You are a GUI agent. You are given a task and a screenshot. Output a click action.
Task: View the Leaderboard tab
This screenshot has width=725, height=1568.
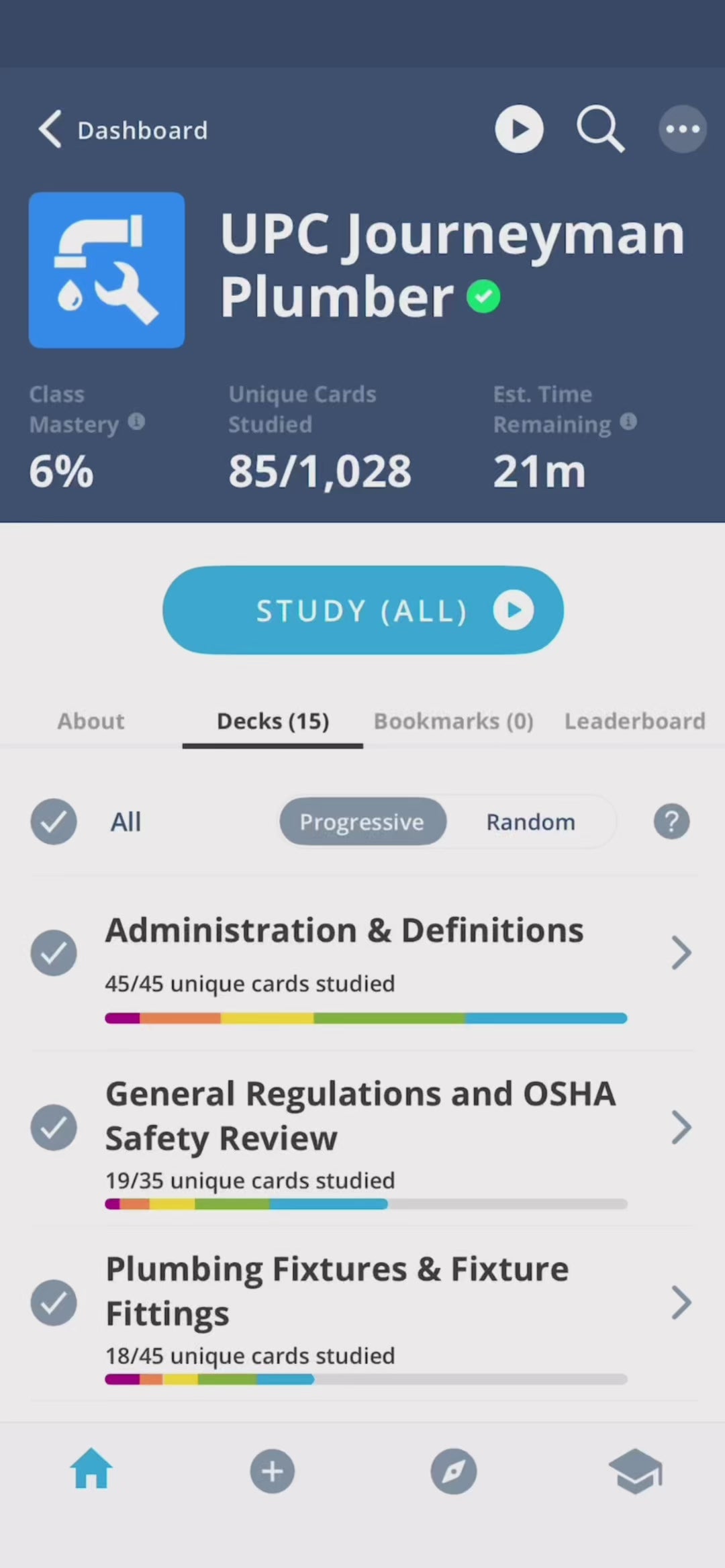(634, 721)
